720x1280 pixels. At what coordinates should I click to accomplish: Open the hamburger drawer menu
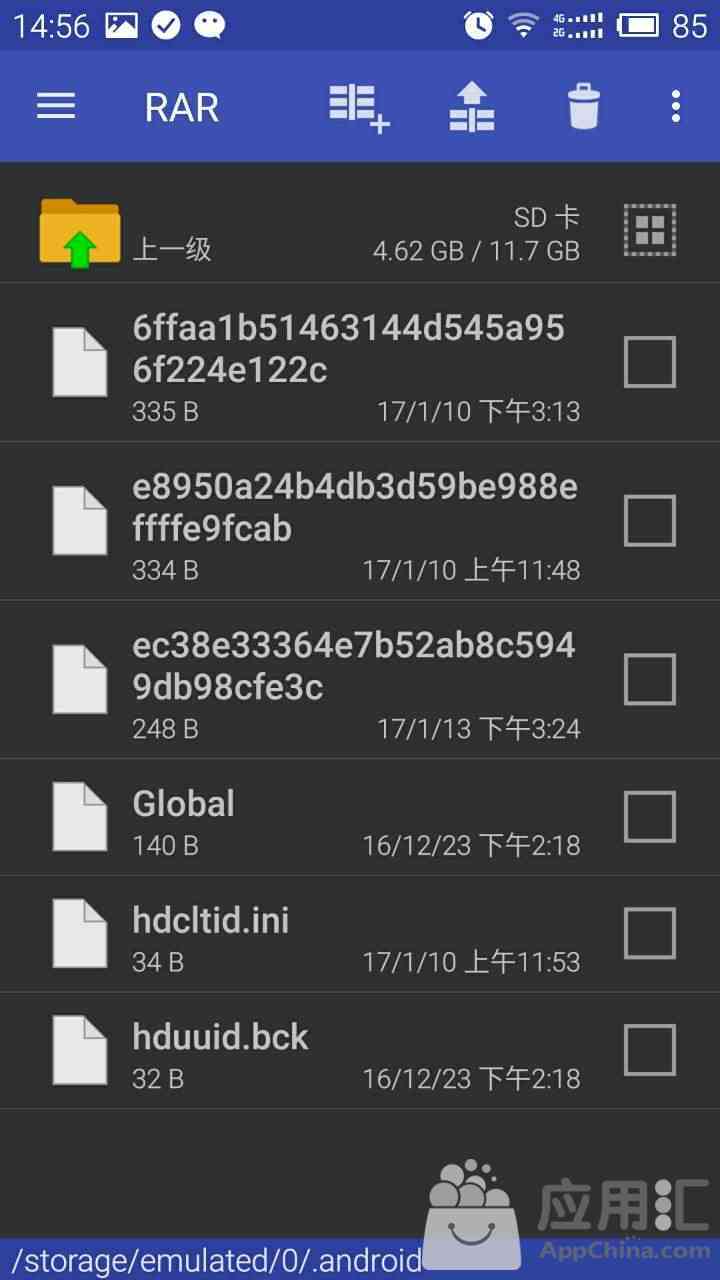pos(56,106)
